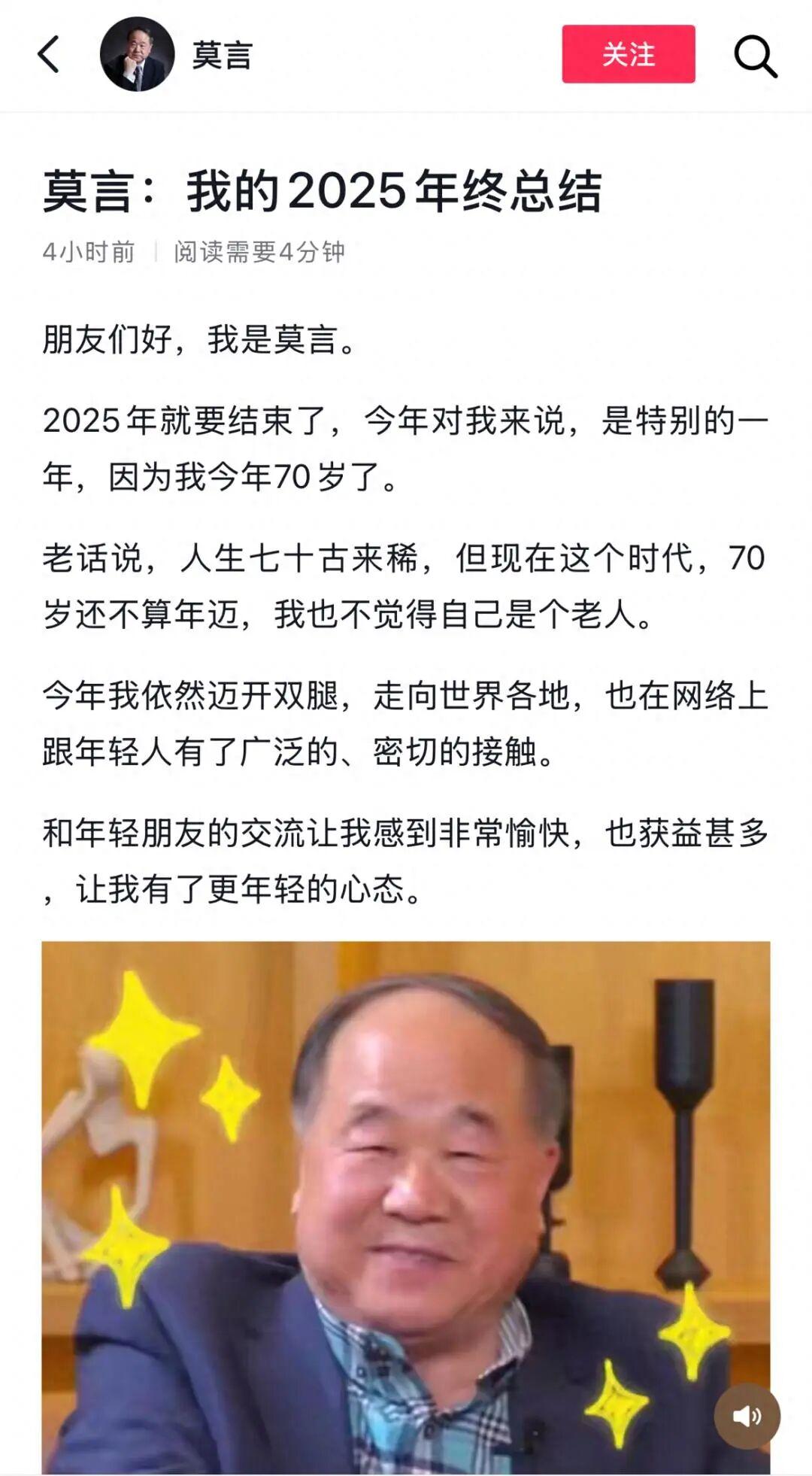This screenshot has width=812, height=1476.
Task: Tap the back arrow to leave the article
Action: (x=50, y=54)
